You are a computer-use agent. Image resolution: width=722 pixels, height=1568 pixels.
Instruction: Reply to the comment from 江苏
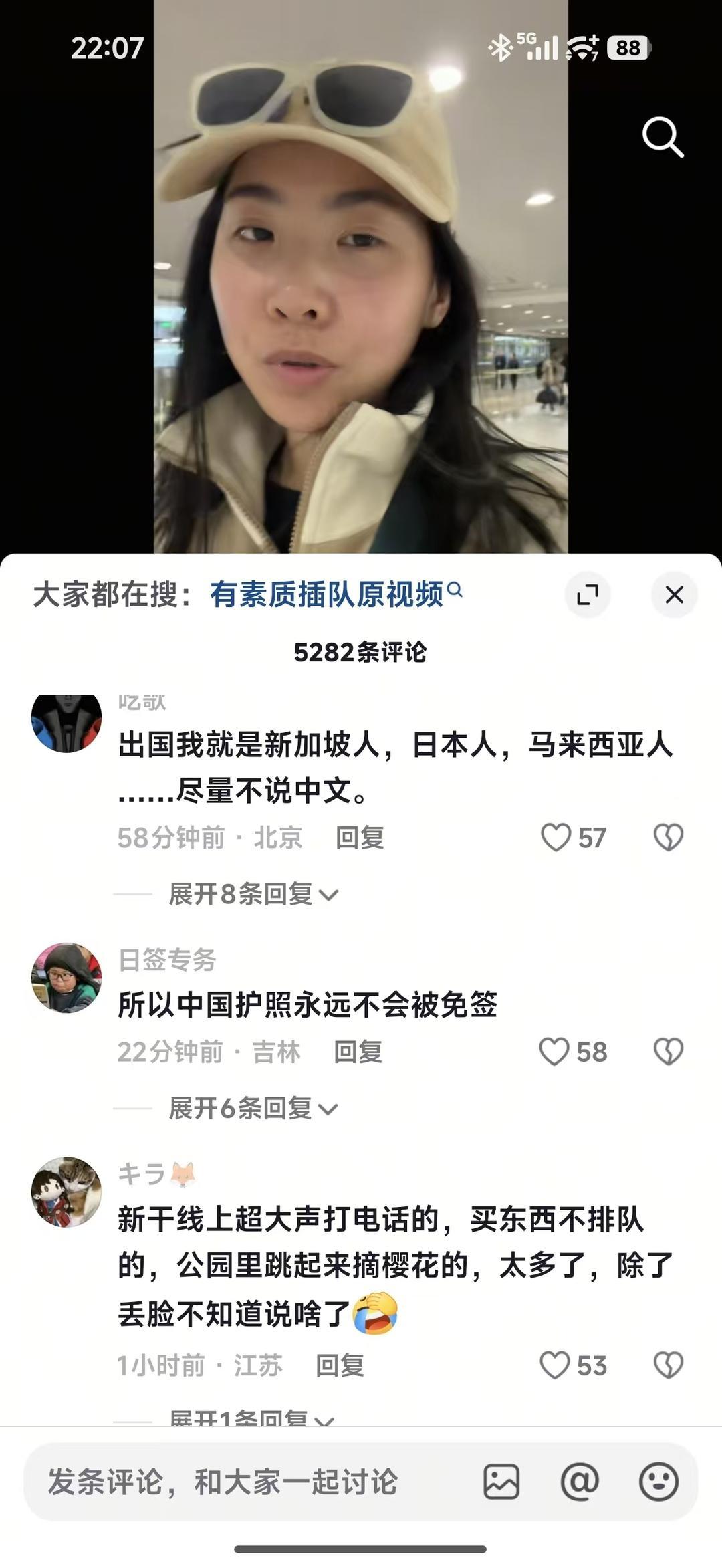point(340,1365)
